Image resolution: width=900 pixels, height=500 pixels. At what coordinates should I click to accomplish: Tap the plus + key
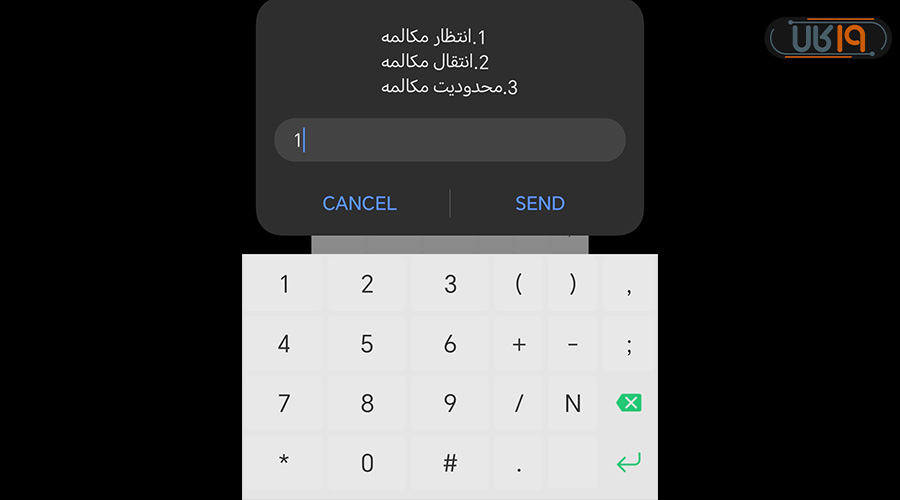[x=518, y=344]
